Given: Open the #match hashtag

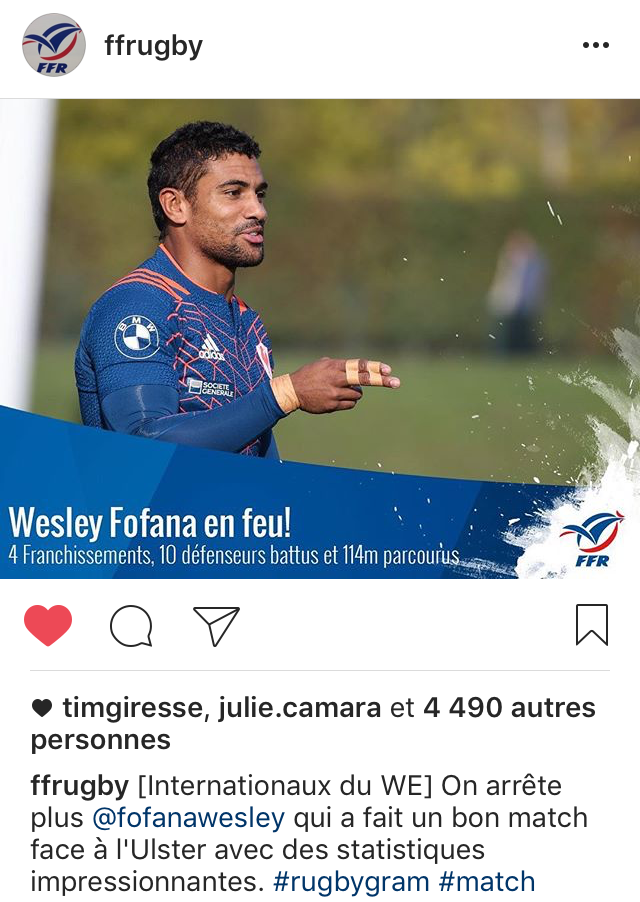Looking at the screenshot, I should point(489,882).
